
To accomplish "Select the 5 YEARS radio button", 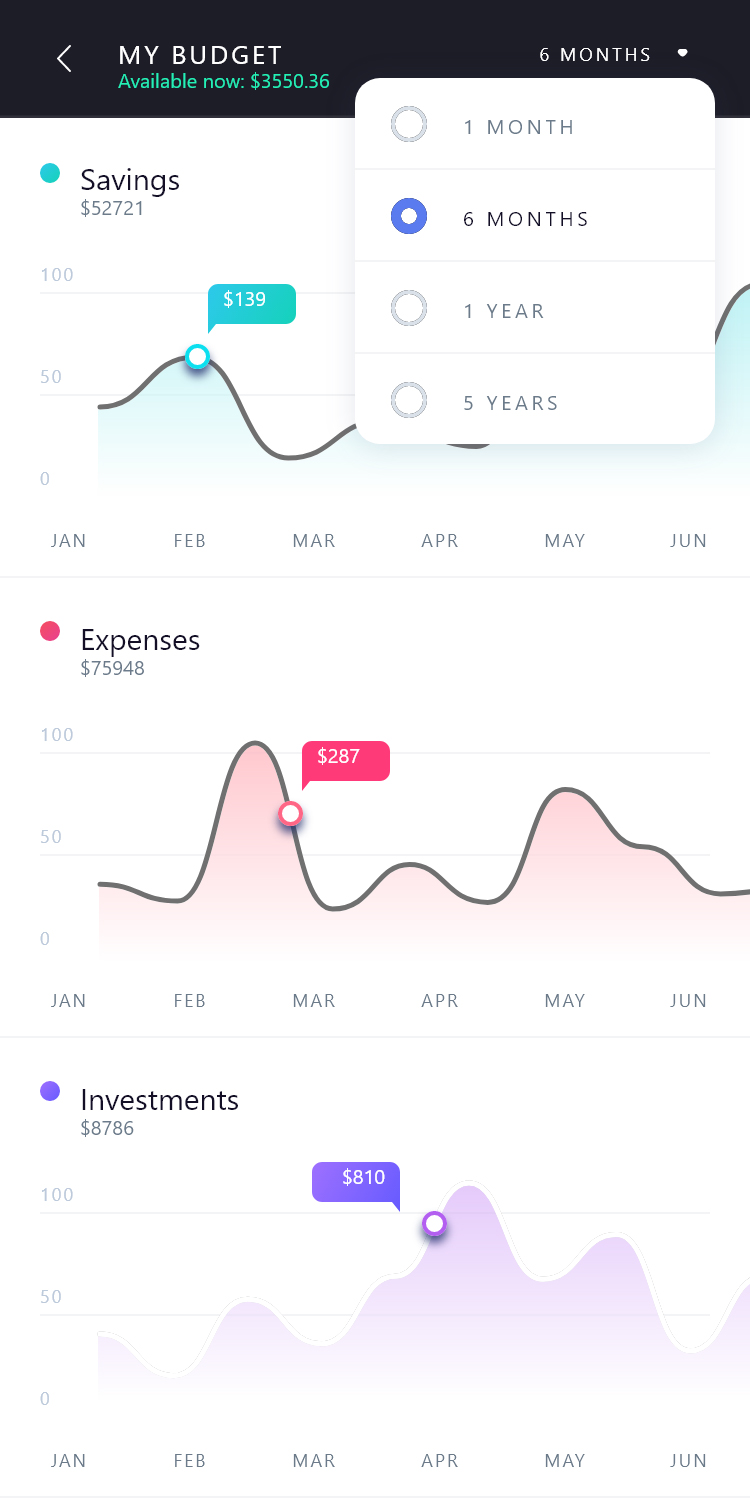I will click(x=409, y=400).
